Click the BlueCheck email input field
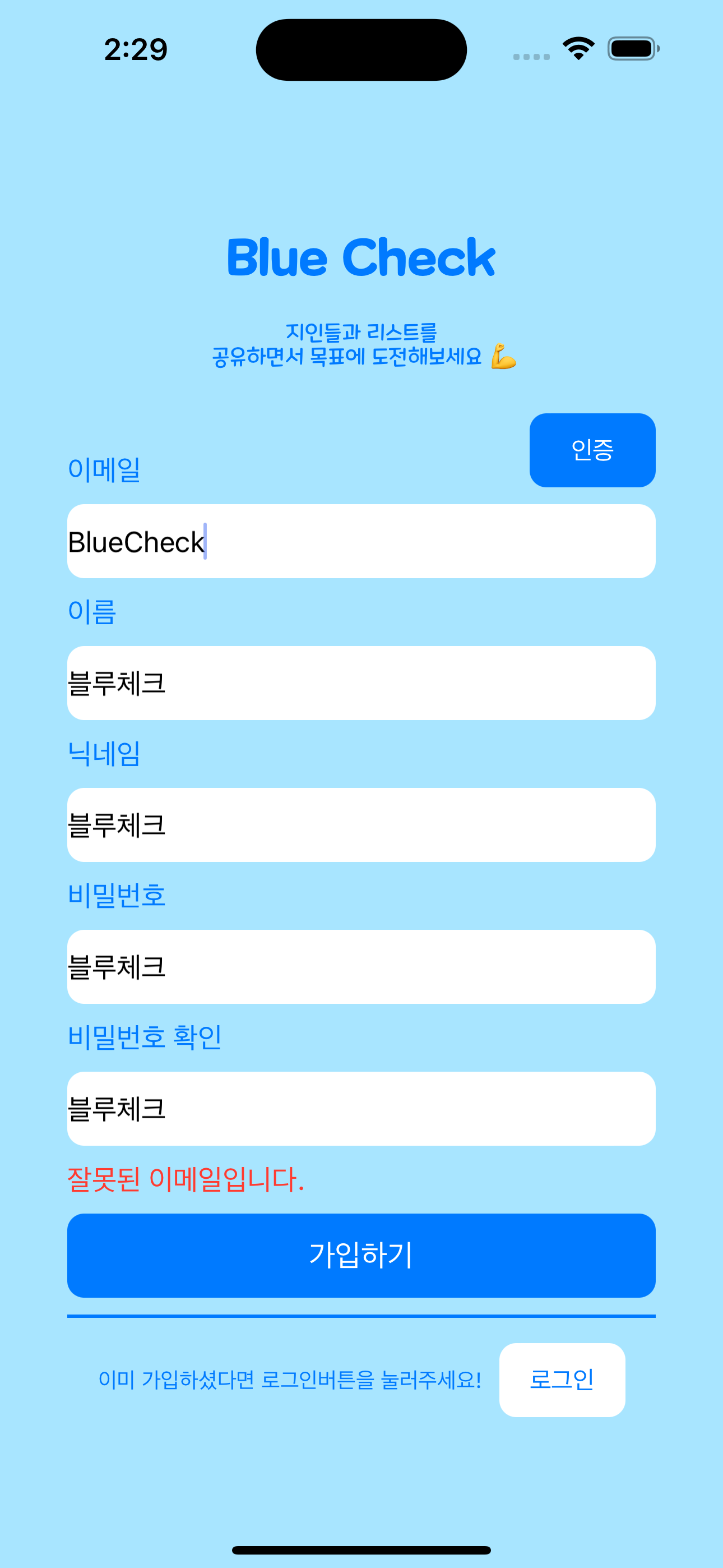723x1568 pixels. coord(361,541)
